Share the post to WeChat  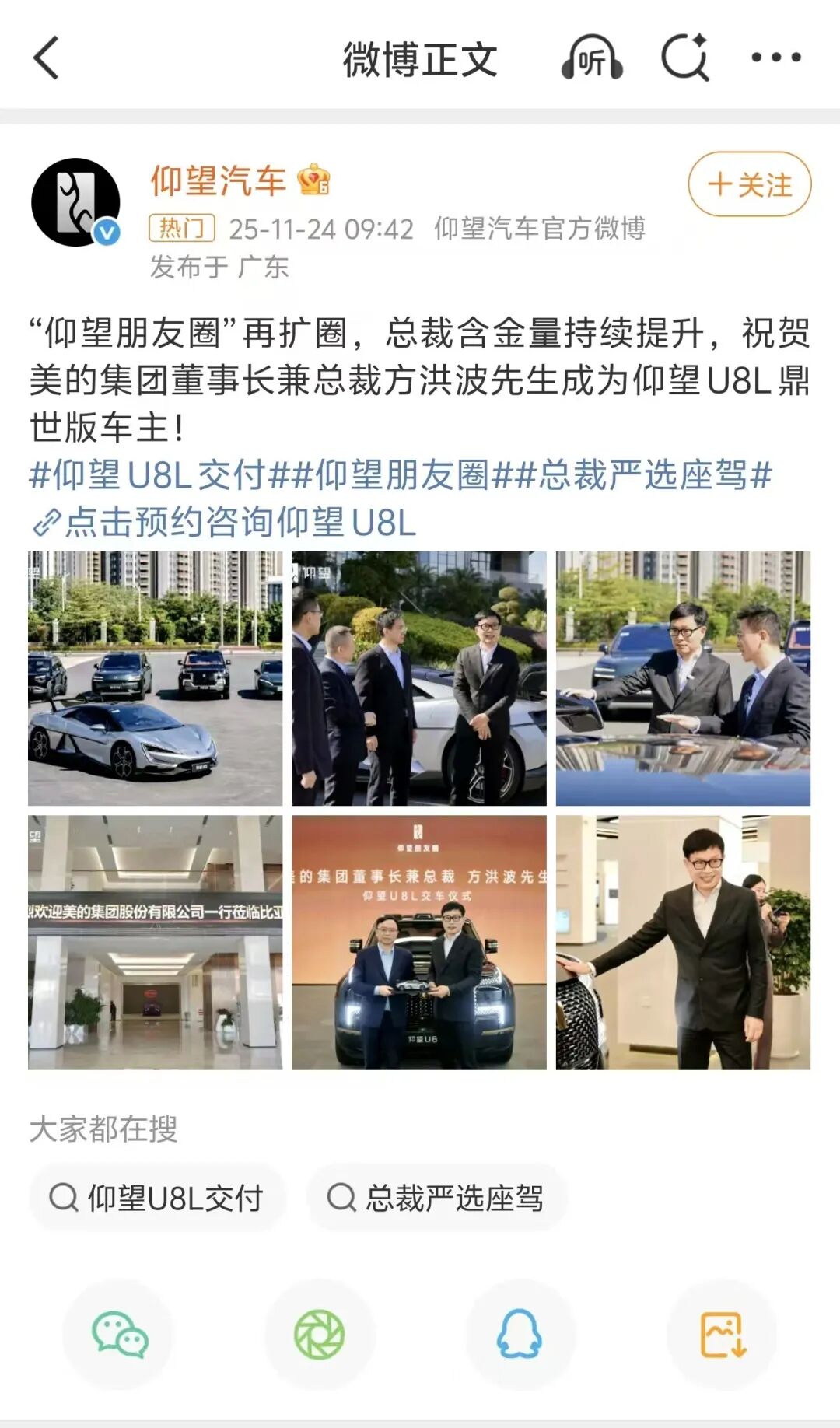coord(119,1335)
